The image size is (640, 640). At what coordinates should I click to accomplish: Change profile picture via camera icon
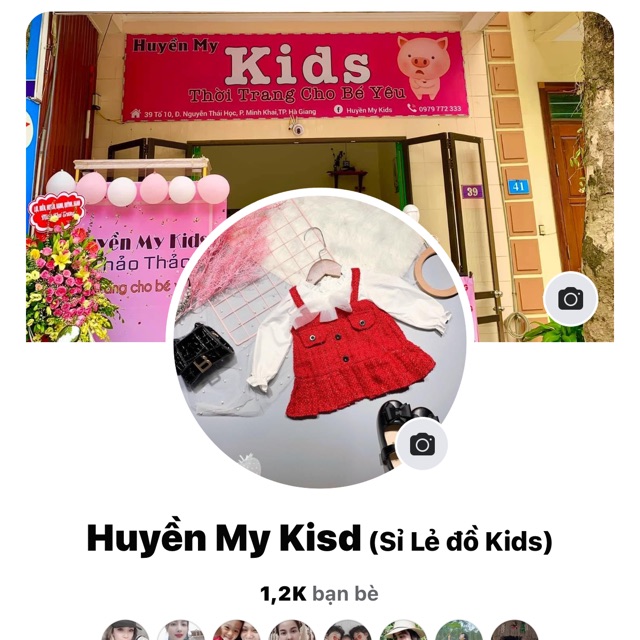pyautogui.click(x=422, y=444)
